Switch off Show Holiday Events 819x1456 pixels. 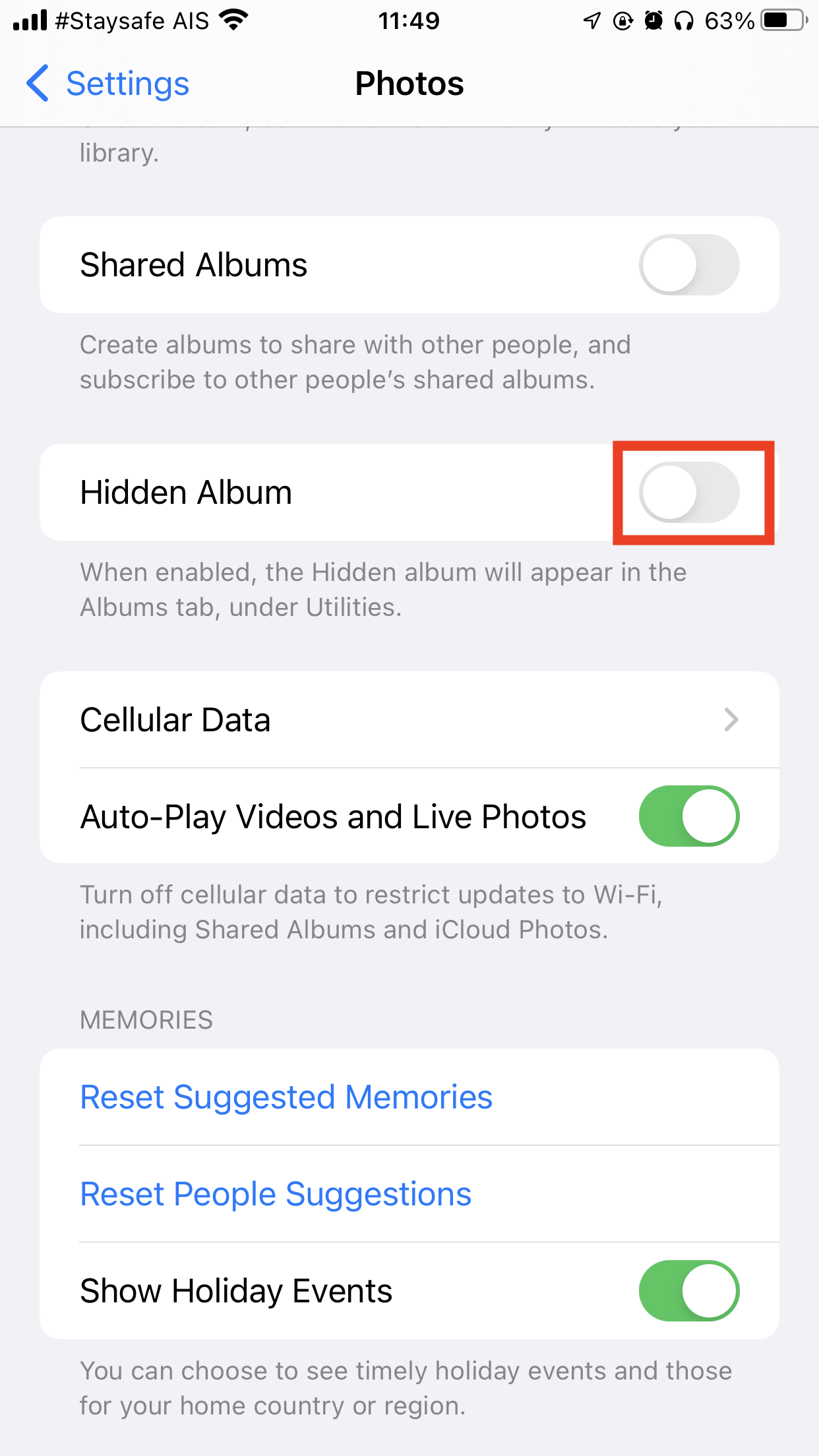coord(688,1291)
